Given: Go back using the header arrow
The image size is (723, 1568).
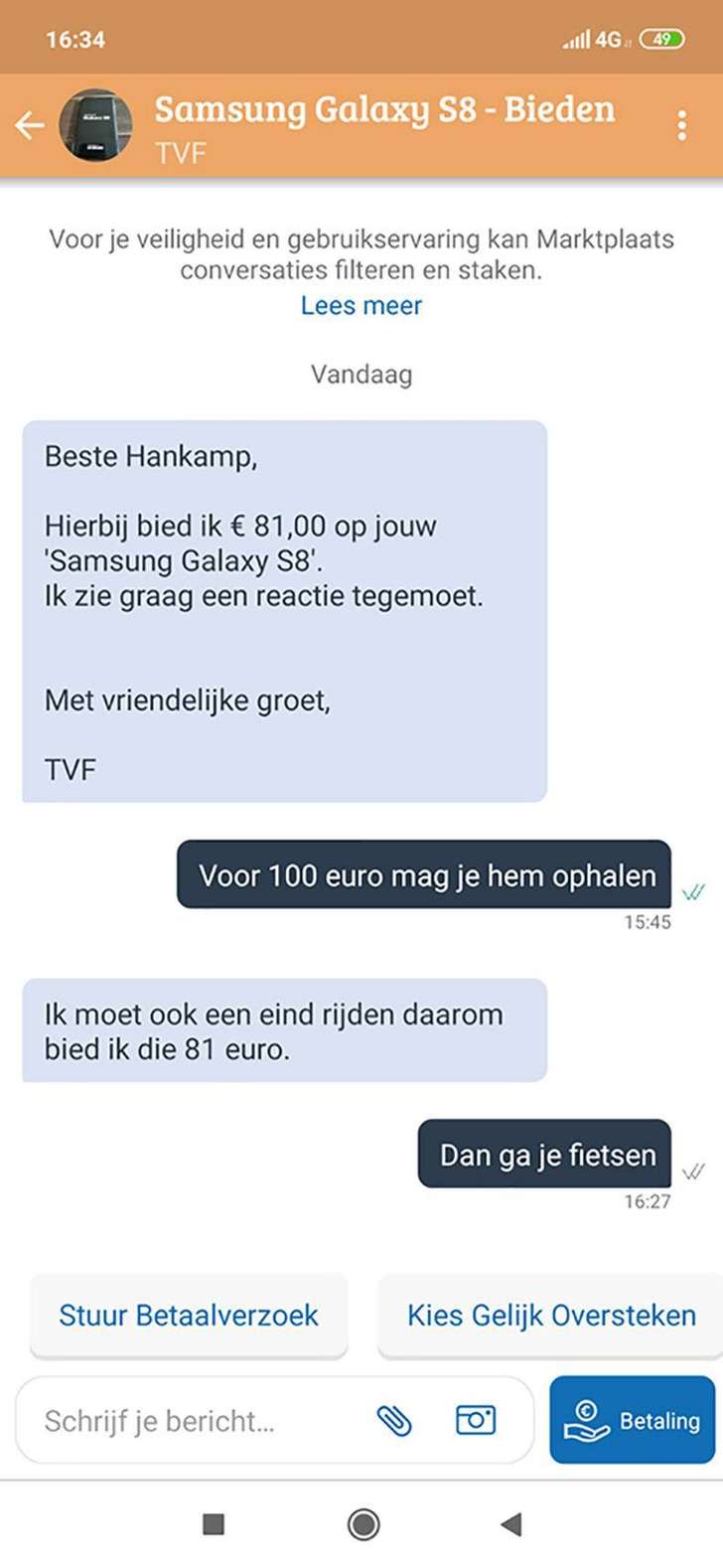Looking at the screenshot, I should [30, 125].
